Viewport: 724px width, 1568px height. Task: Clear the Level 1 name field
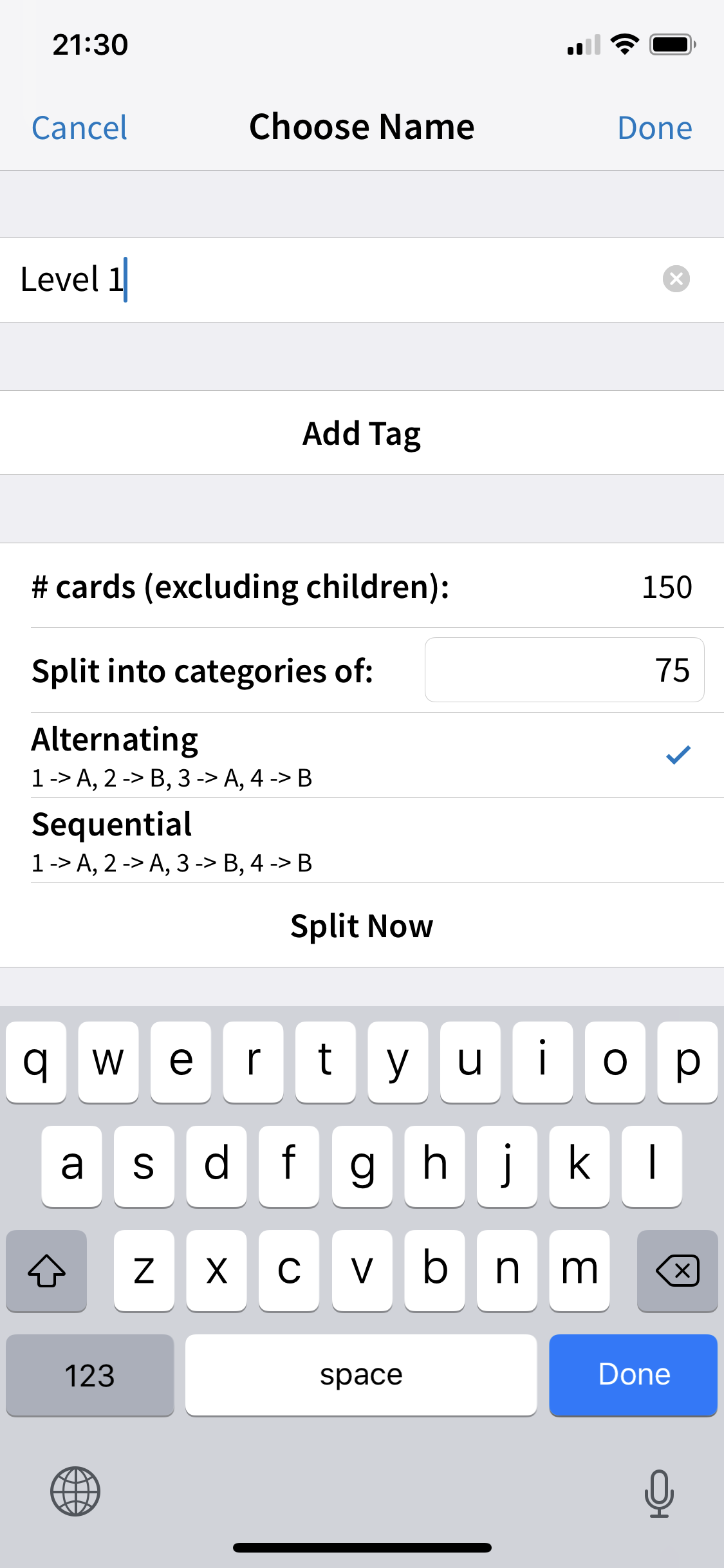point(676,279)
